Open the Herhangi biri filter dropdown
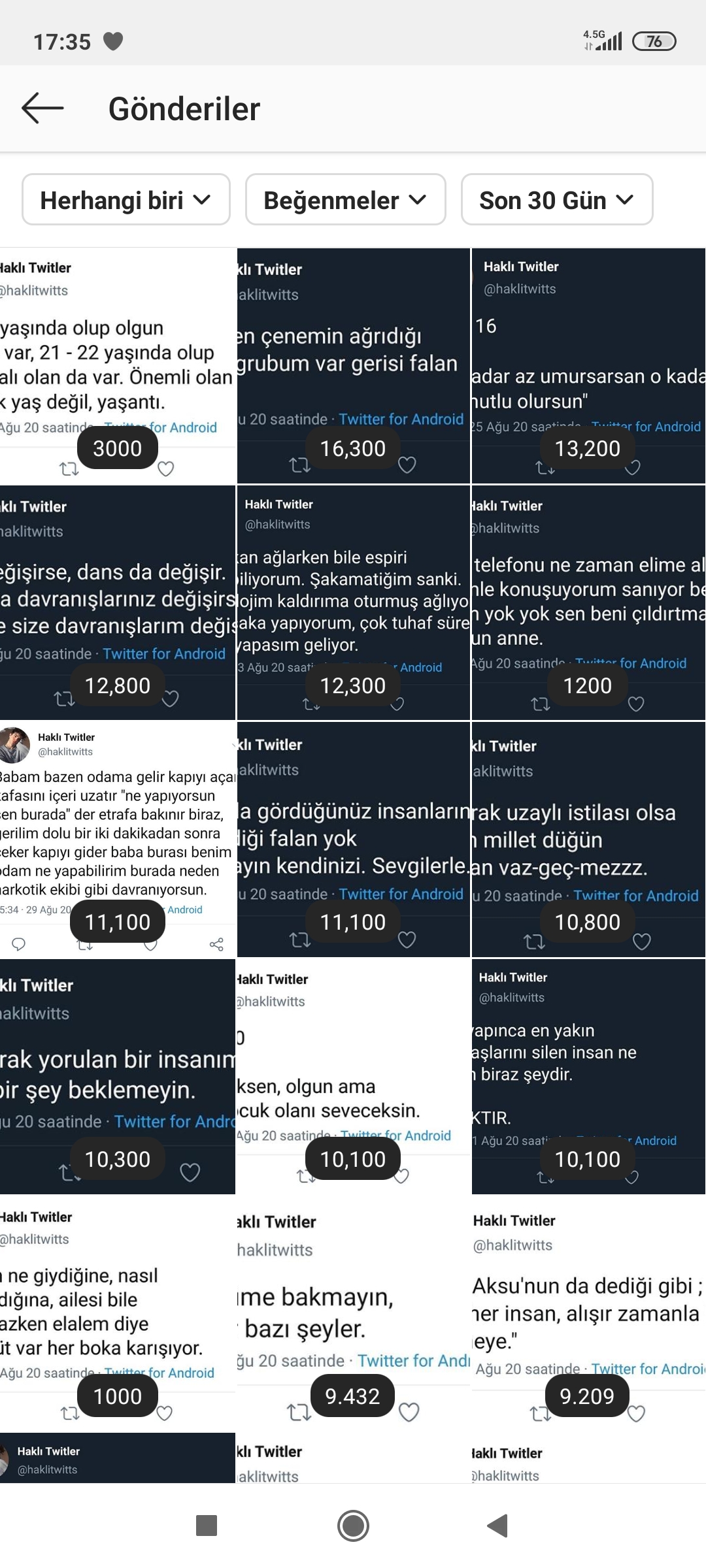Viewport: 706px width, 1568px height. (x=126, y=200)
